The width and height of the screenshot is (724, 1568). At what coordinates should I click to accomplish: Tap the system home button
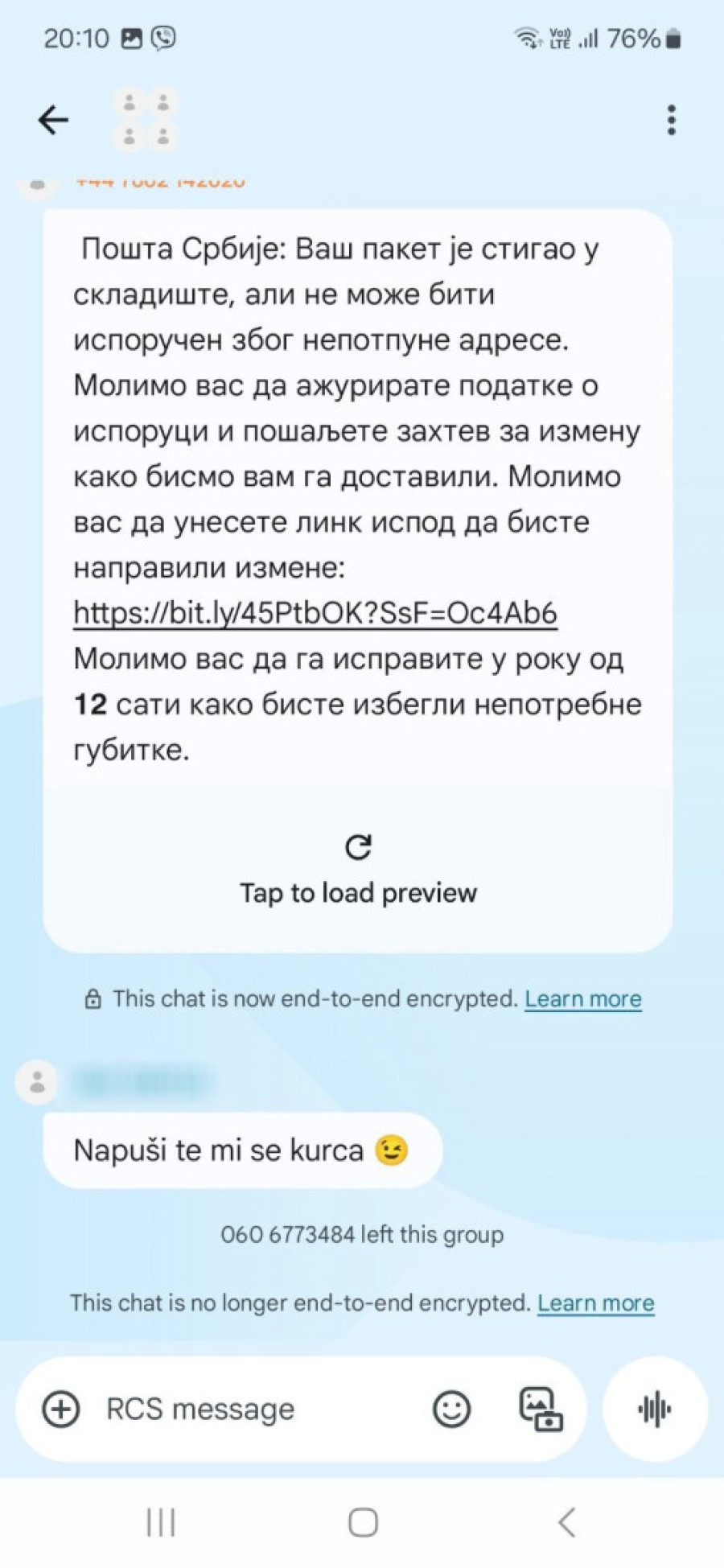pyautogui.click(x=363, y=1522)
